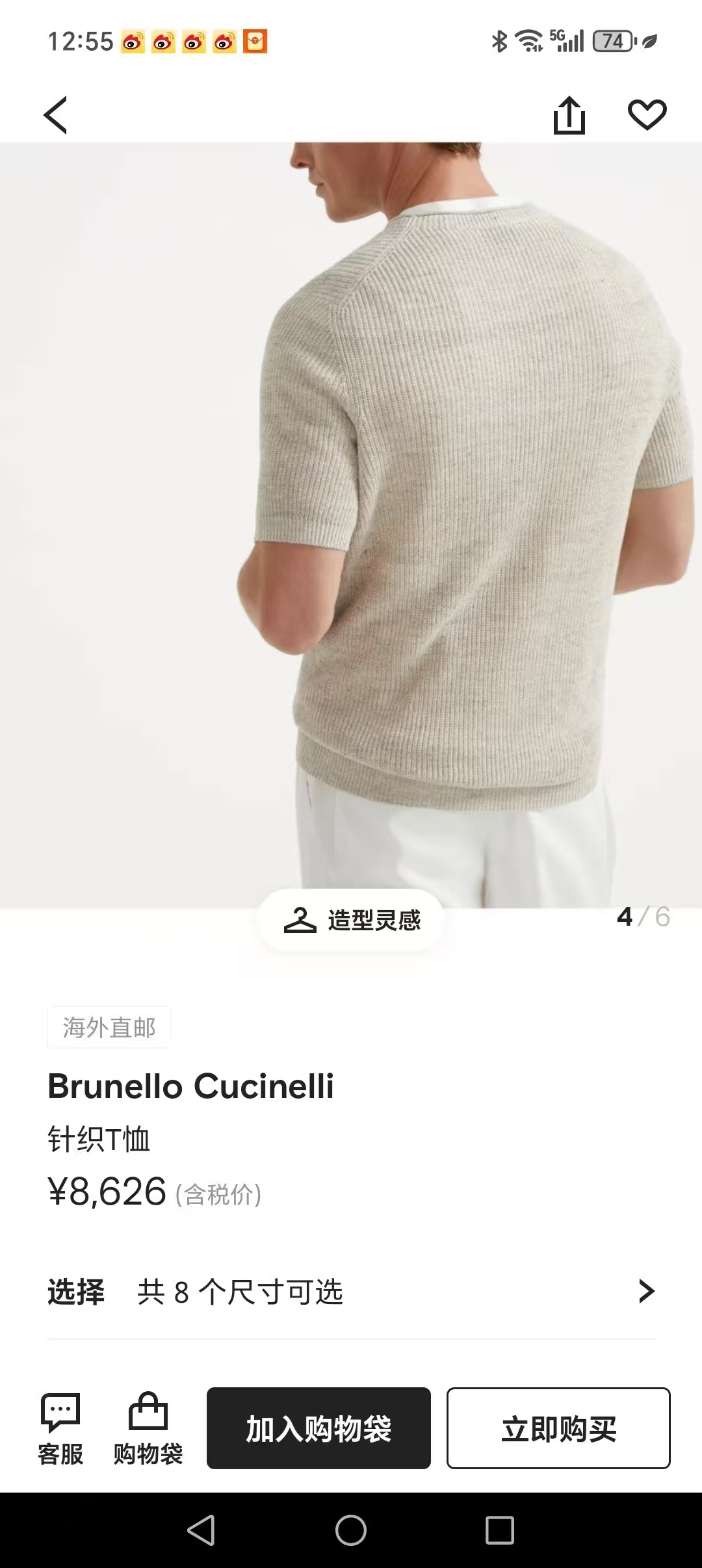Add the item to the wishlist via the heart icon

(x=647, y=115)
